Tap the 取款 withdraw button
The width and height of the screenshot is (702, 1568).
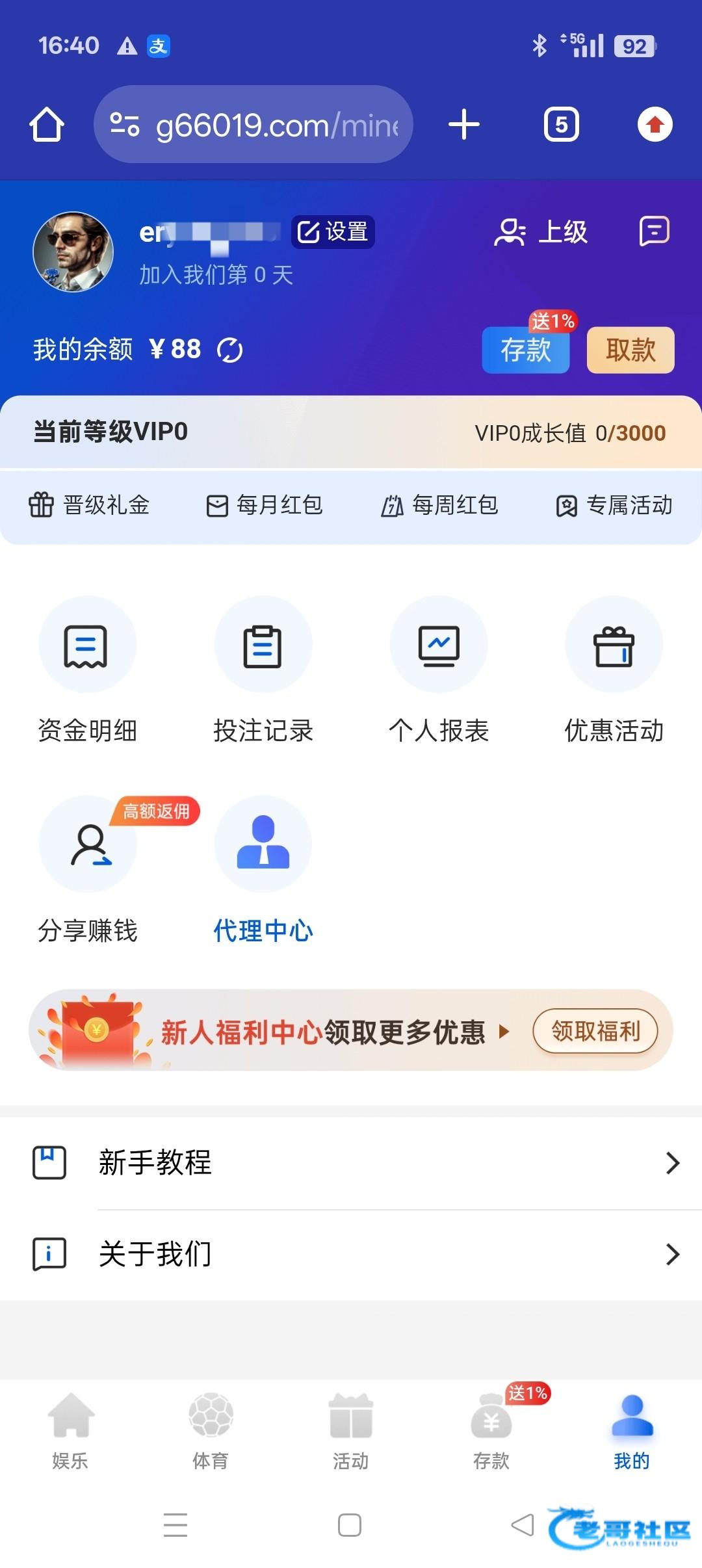click(x=630, y=350)
